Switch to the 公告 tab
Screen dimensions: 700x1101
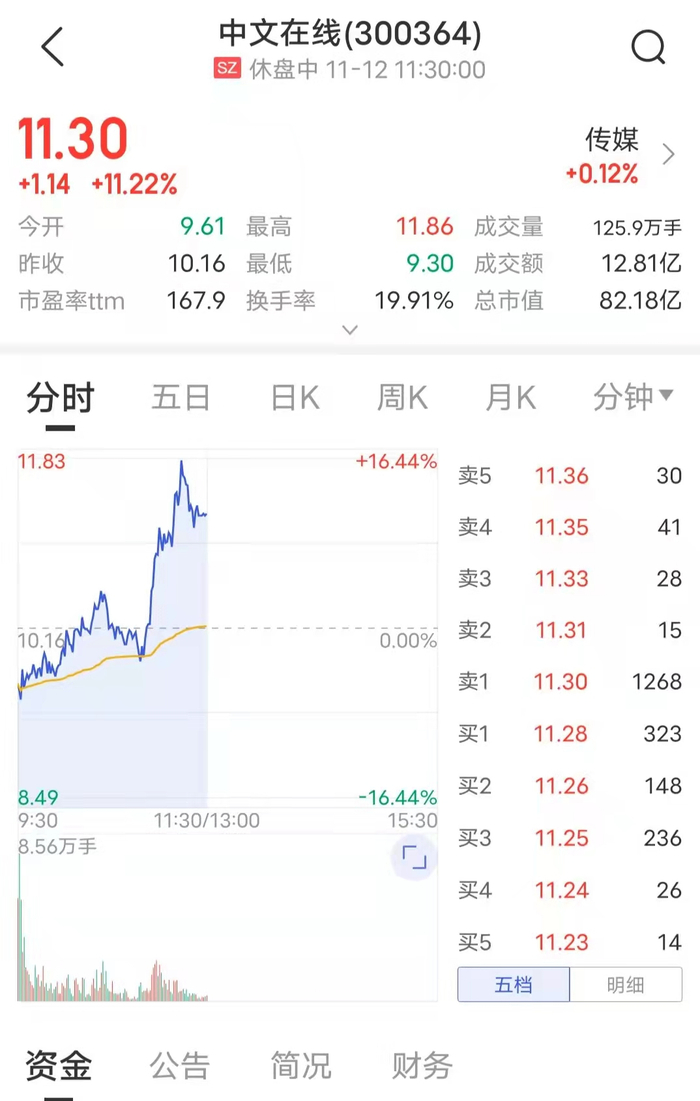pyautogui.click(x=180, y=1065)
